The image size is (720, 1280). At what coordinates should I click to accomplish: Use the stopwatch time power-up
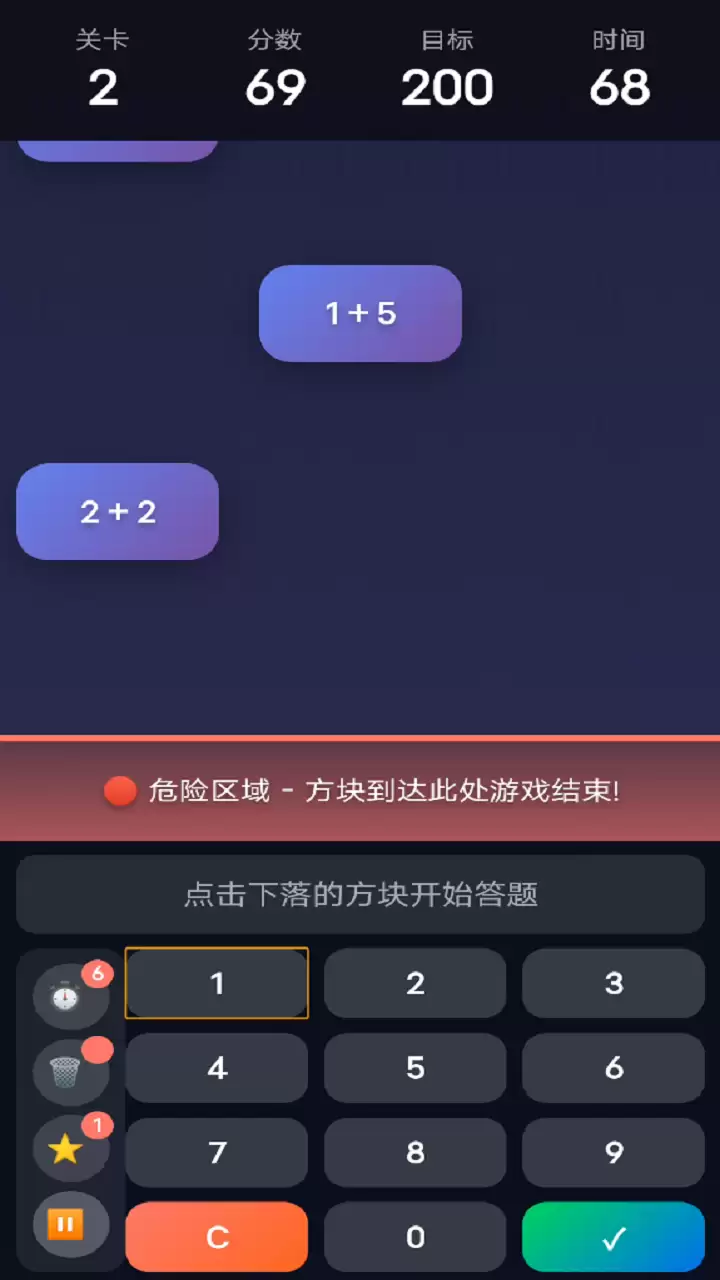tap(69, 995)
